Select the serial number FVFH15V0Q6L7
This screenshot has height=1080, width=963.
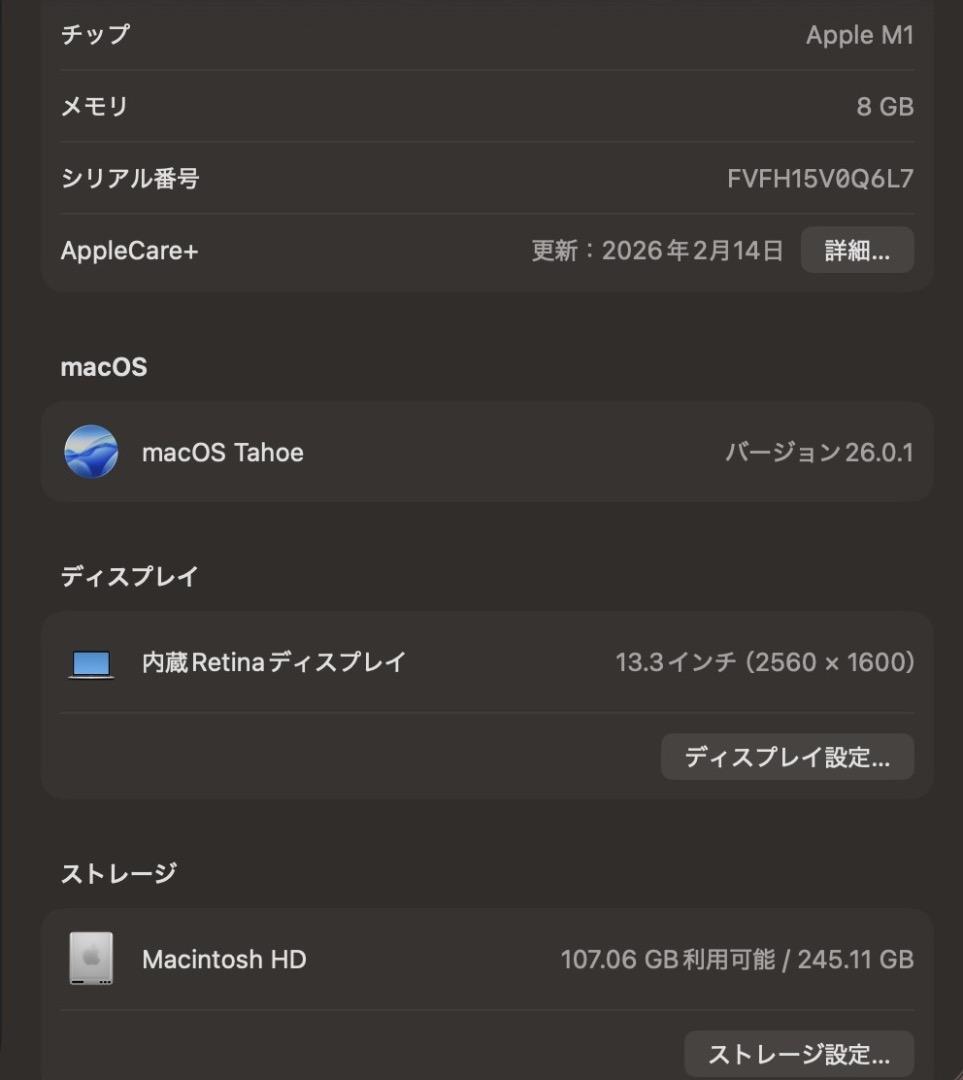pyautogui.click(x=822, y=179)
